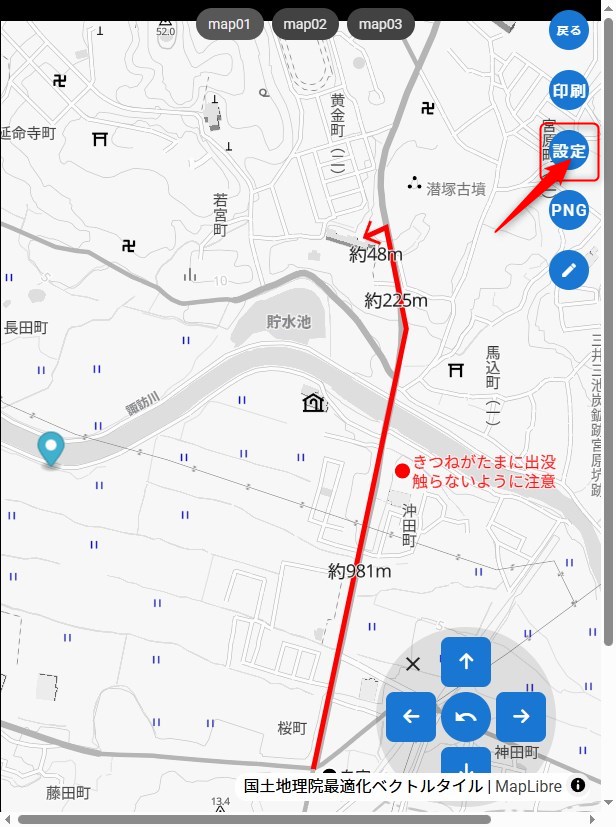Move the map right with the arrow
The image size is (616, 827).
(520, 716)
